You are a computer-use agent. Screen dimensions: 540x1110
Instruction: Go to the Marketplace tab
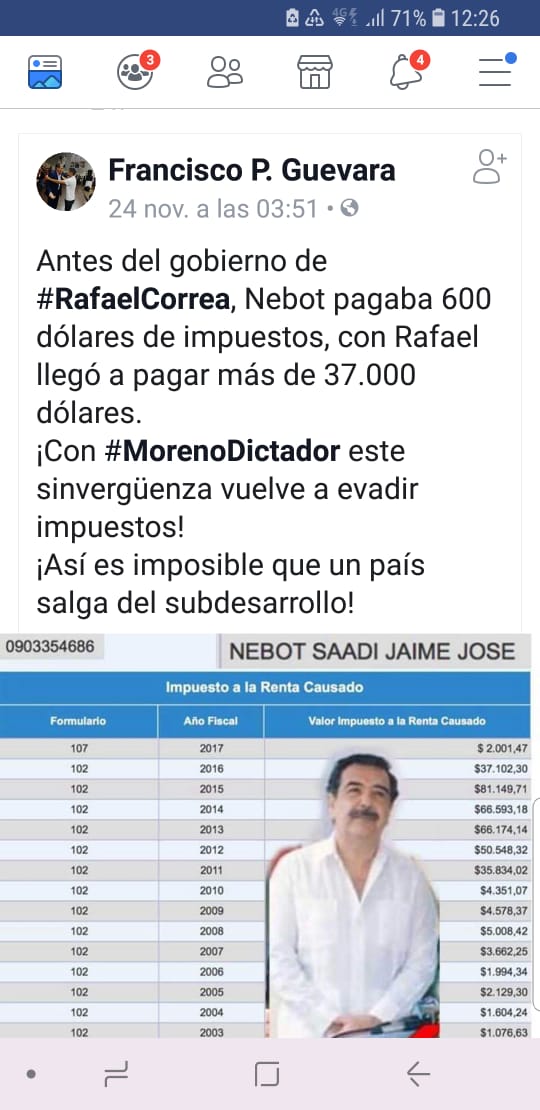click(x=315, y=72)
